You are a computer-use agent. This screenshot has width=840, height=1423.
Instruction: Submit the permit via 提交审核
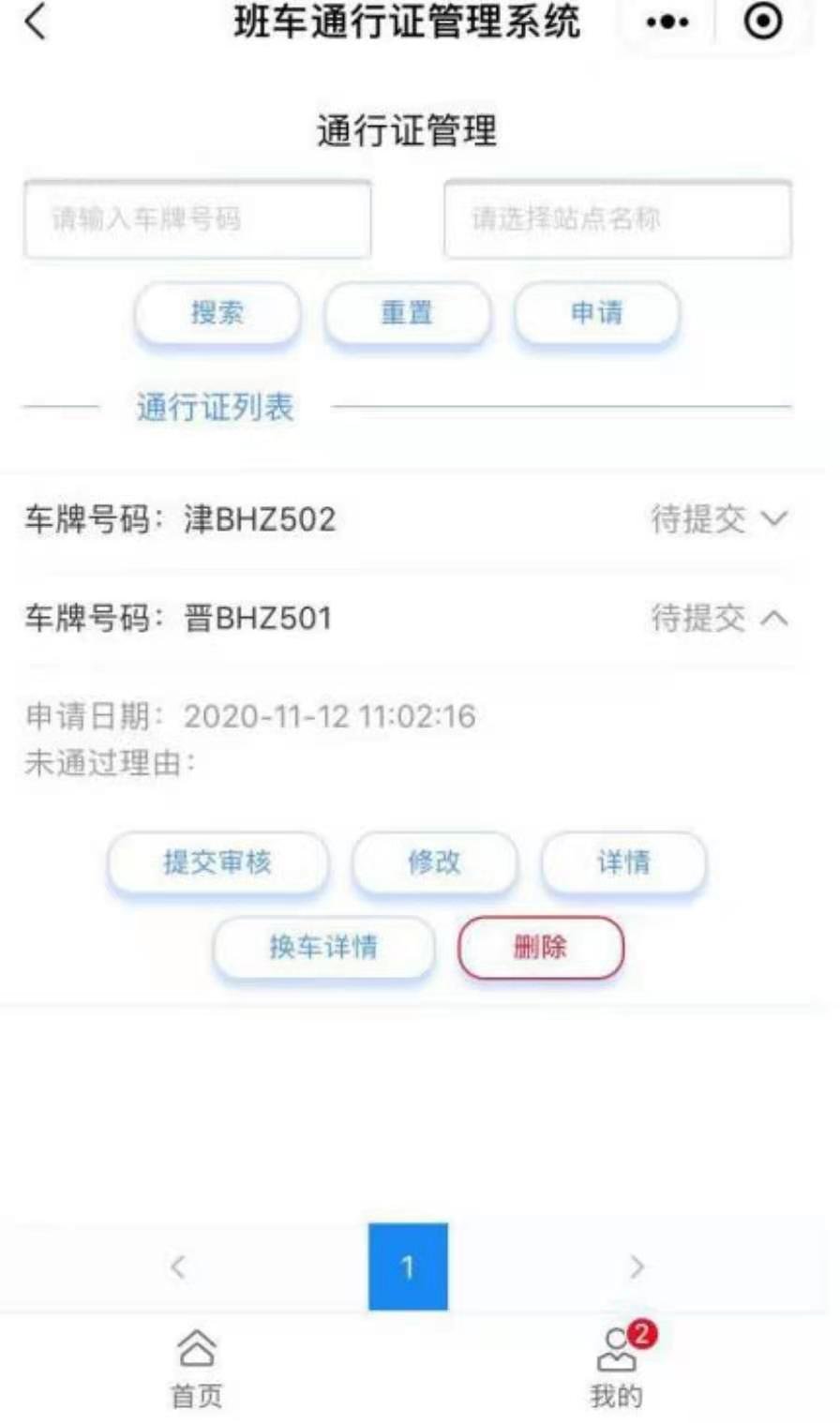pos(217,862)
